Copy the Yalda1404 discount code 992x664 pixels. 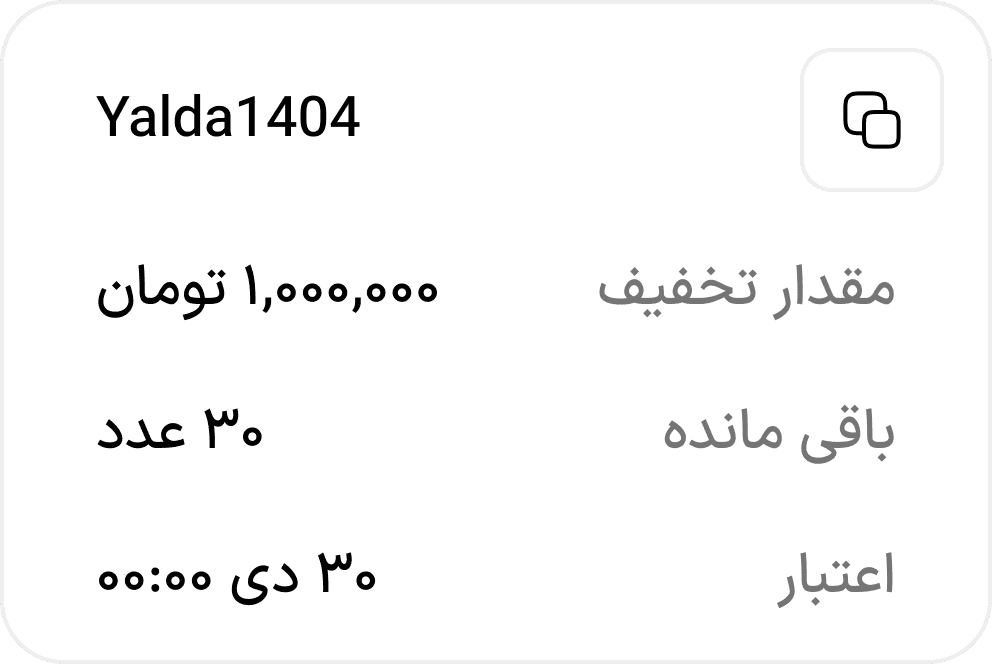[872, 120]
